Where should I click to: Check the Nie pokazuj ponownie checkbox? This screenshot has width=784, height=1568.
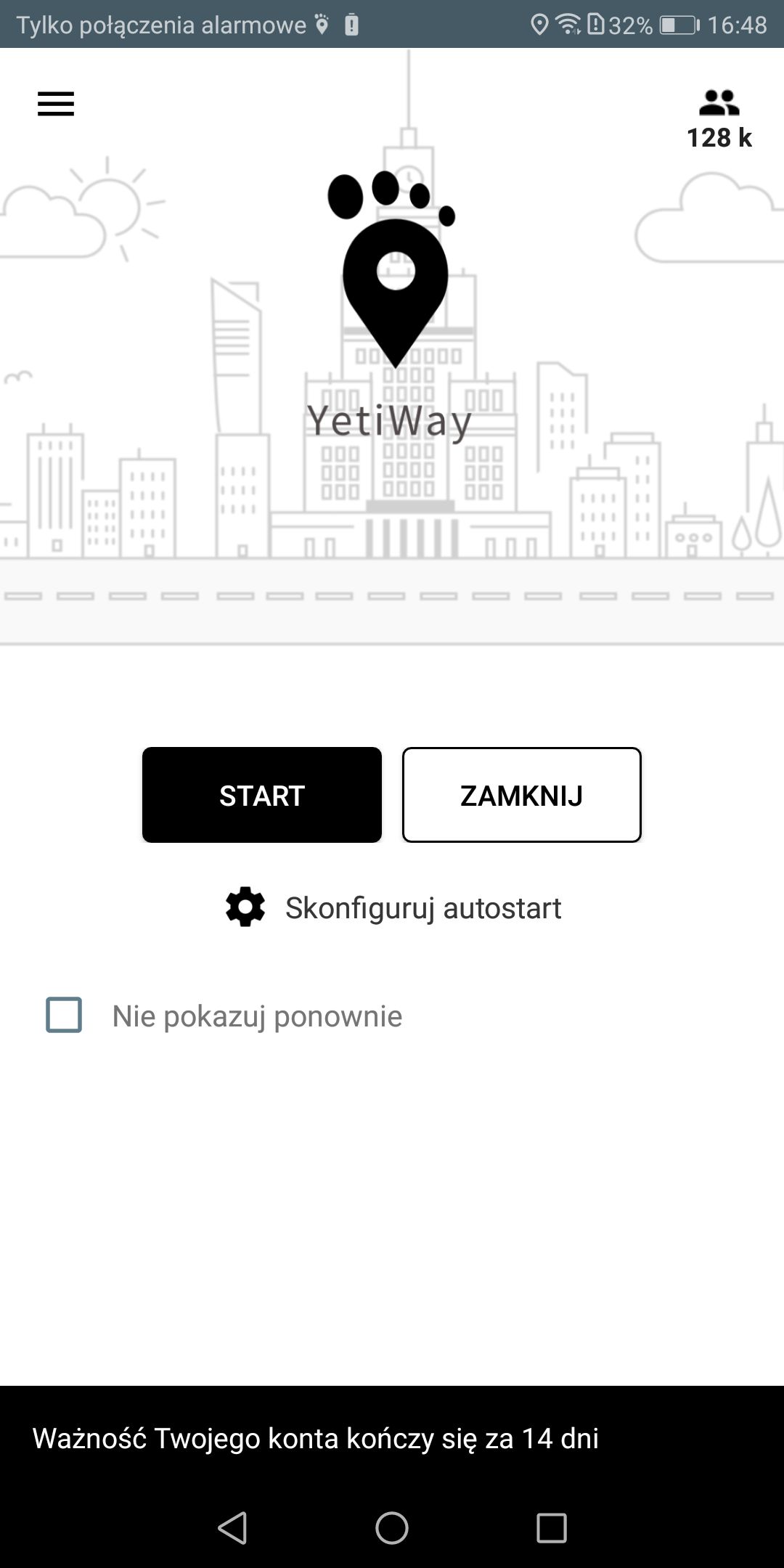tap(64, 1015)
